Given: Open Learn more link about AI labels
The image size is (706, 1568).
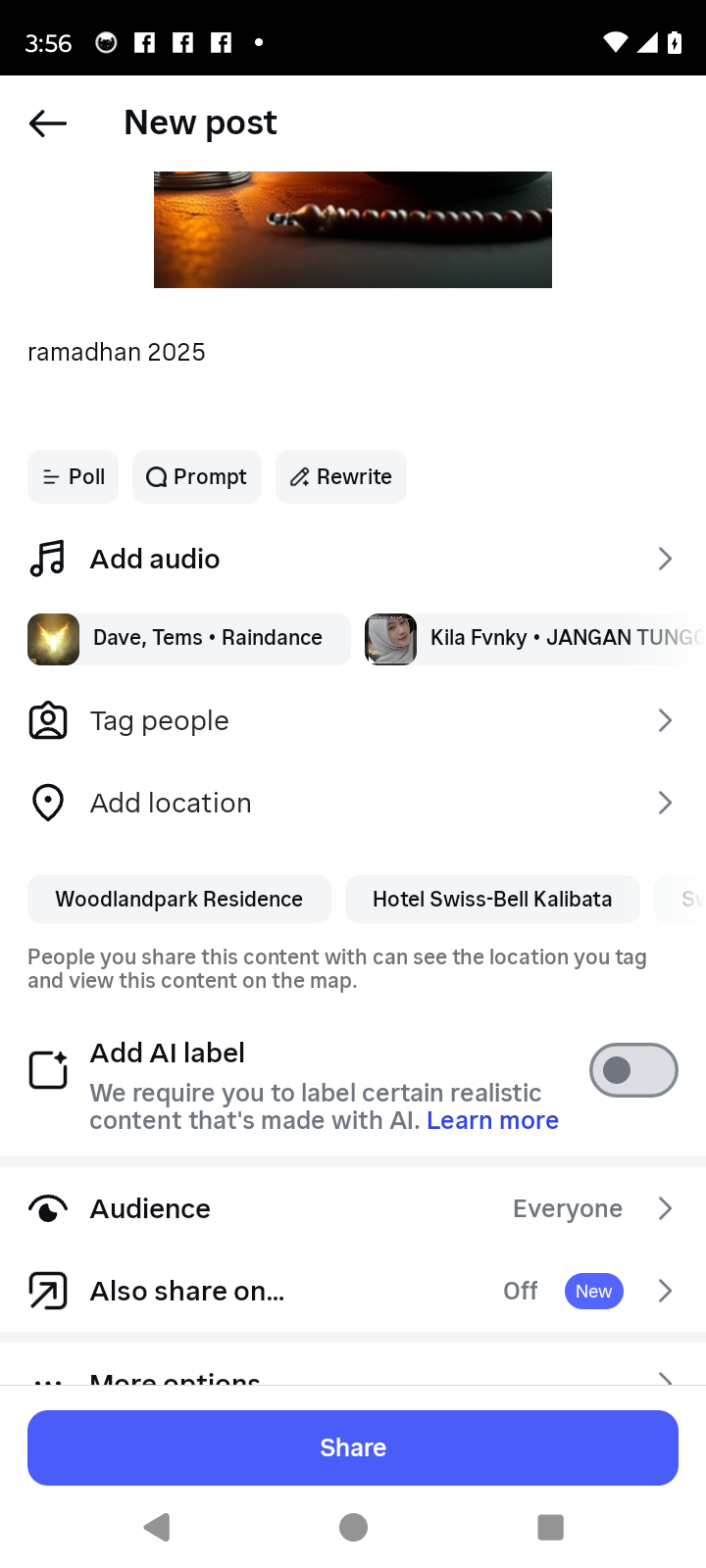Looking at the screenshot, I should (x=492, y=1121).
